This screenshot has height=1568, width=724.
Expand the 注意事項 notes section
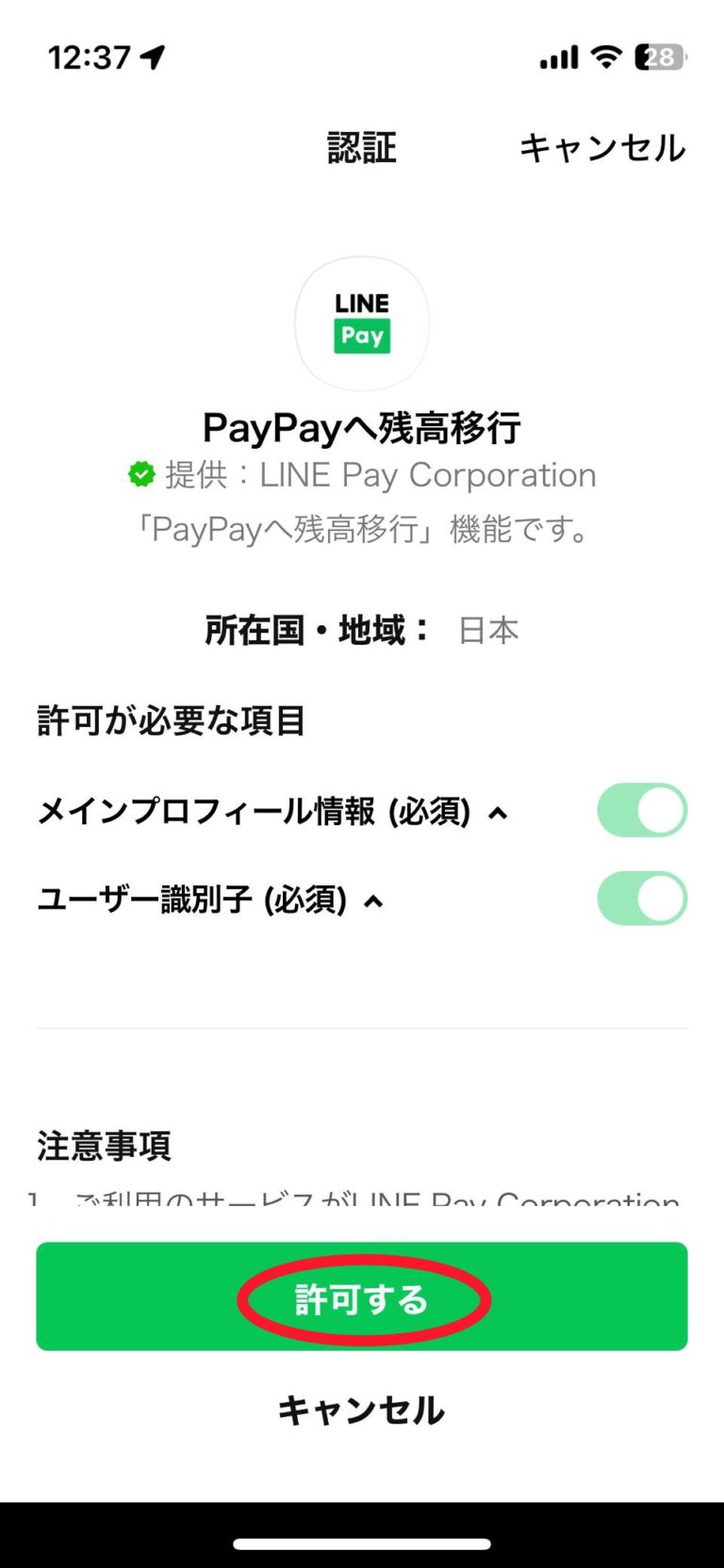(x=104, y=1147)
